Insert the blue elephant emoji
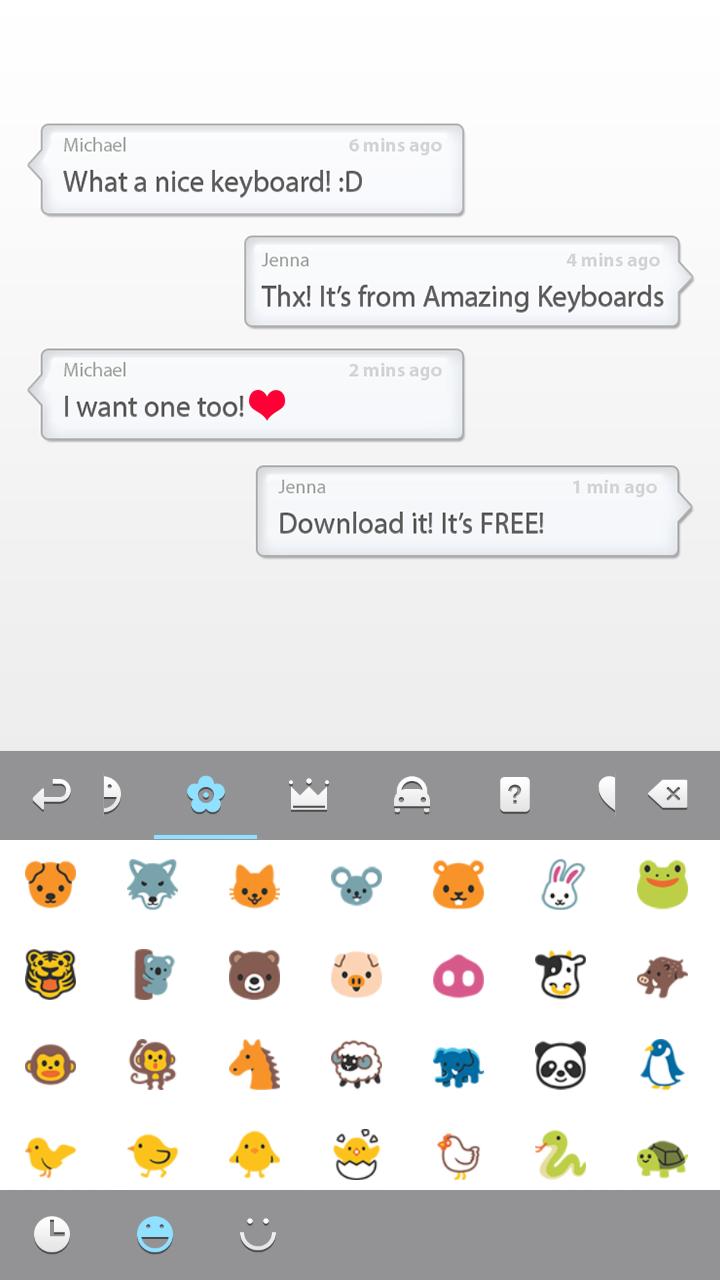Viewport: 720px width, 1280px height. pyautogui.click(x=458, y=1066)
